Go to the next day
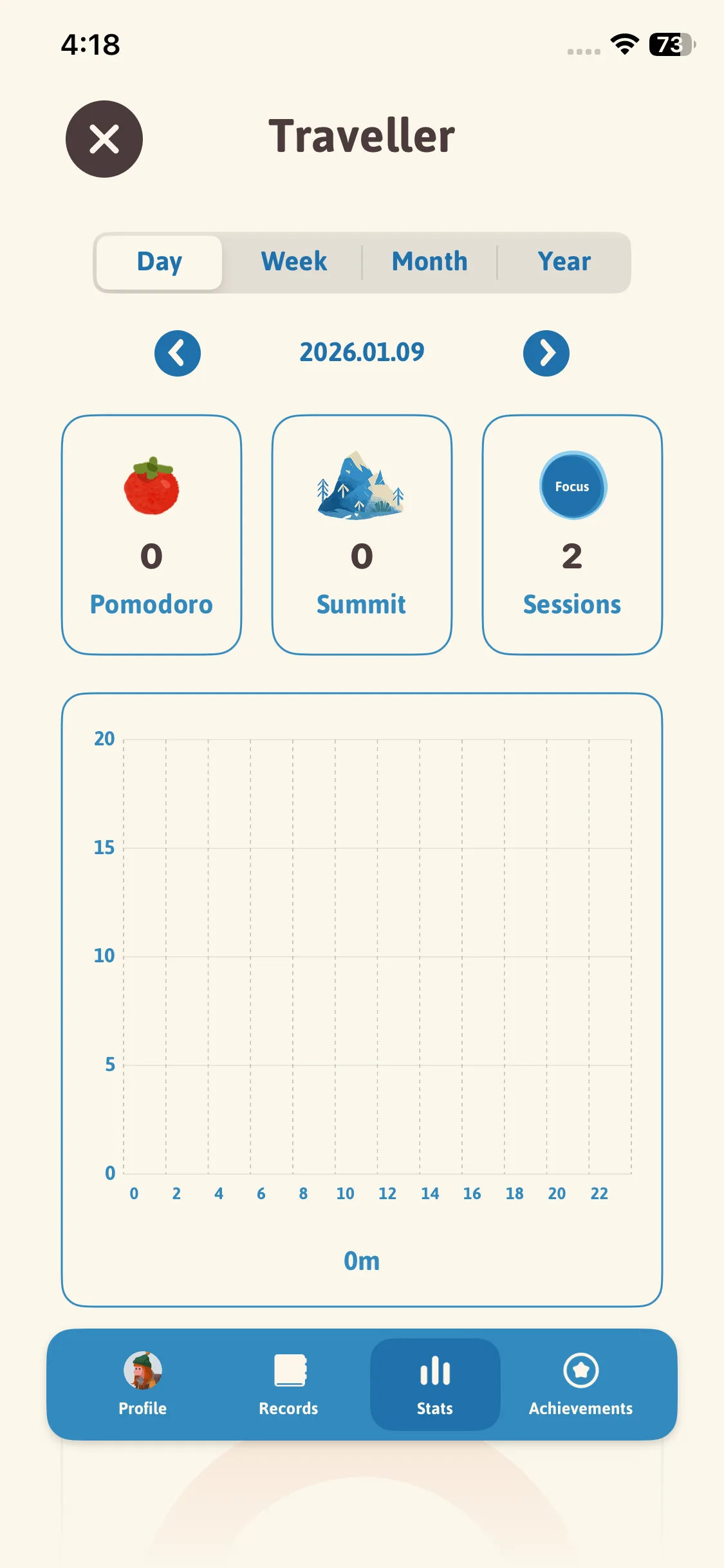The height and width of the screenshot is (1568, 724). tap(546, 353)
